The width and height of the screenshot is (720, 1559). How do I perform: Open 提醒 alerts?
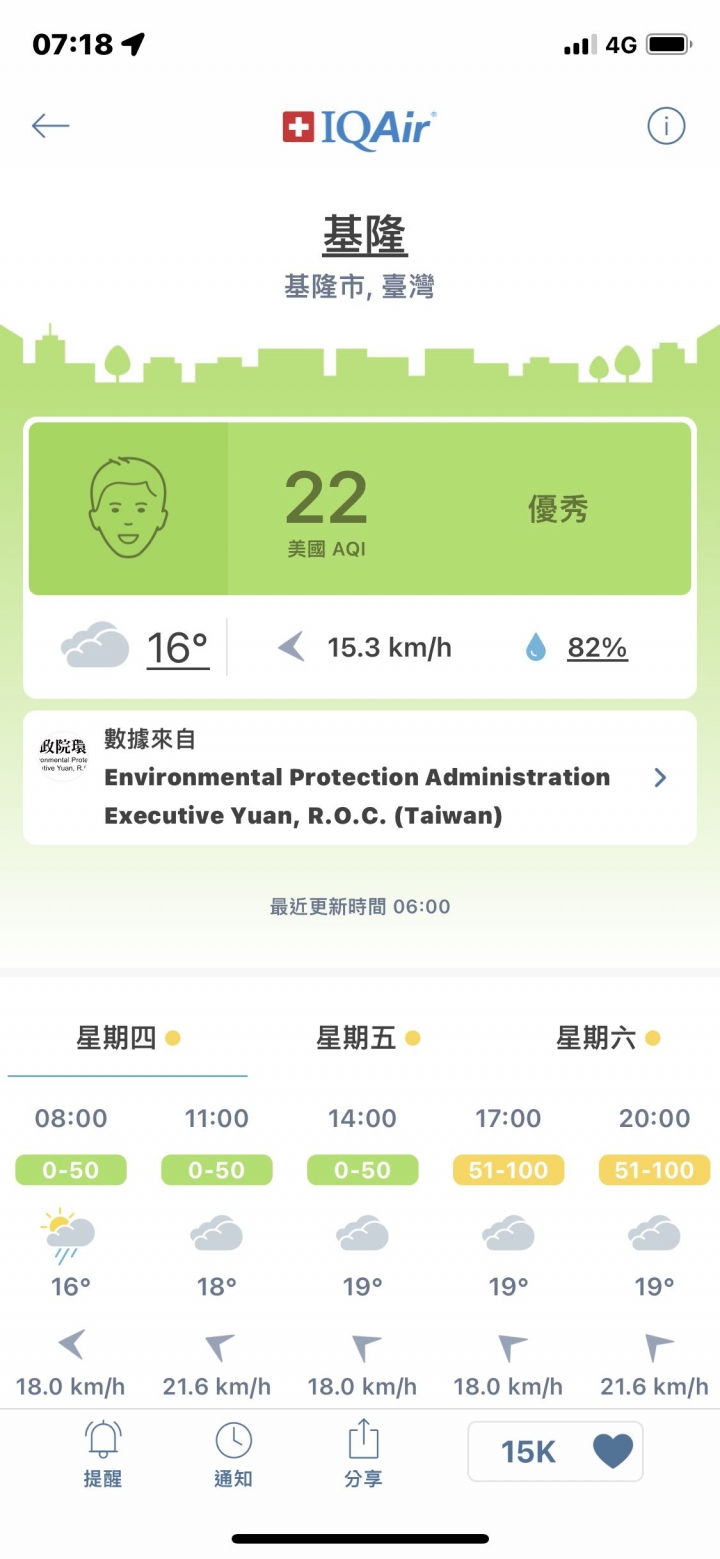tap(102, 1454)
